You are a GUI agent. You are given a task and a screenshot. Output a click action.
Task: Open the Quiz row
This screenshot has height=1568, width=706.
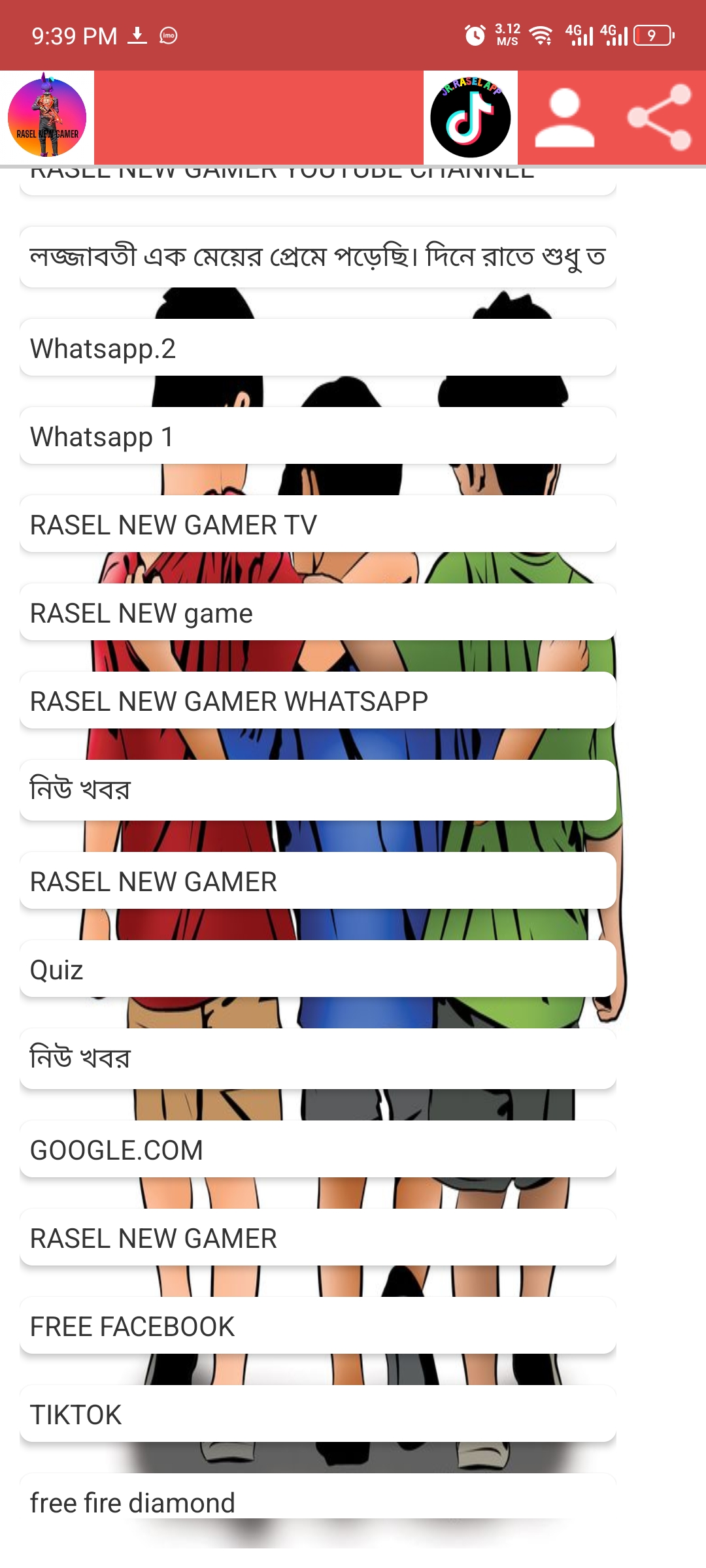318,969
